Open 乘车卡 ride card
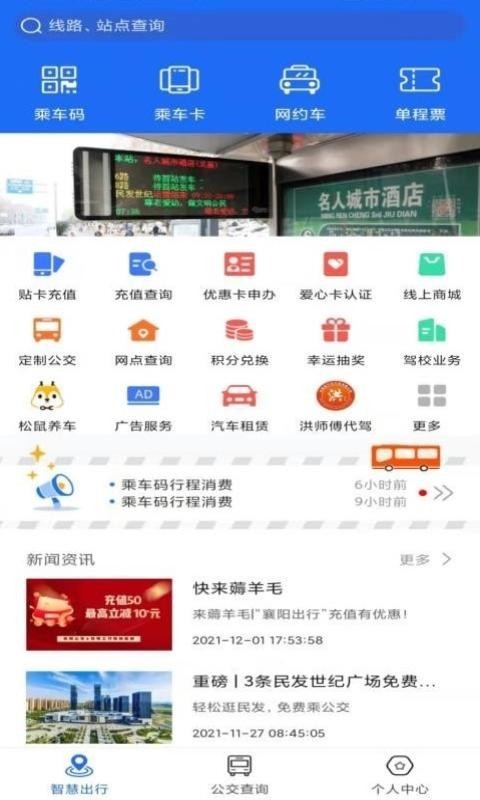Image resolution: width=480 pixels, height=800 pixels. click(180, 93)
